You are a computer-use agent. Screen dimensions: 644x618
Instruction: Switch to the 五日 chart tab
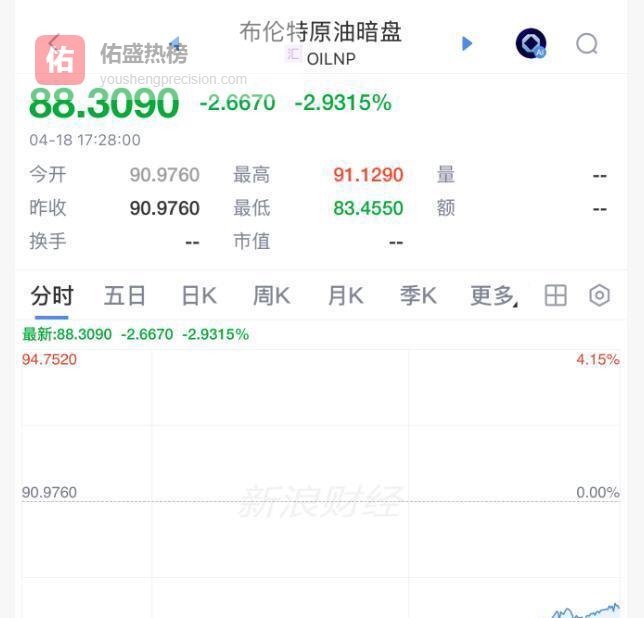click(x=125, y=296)
